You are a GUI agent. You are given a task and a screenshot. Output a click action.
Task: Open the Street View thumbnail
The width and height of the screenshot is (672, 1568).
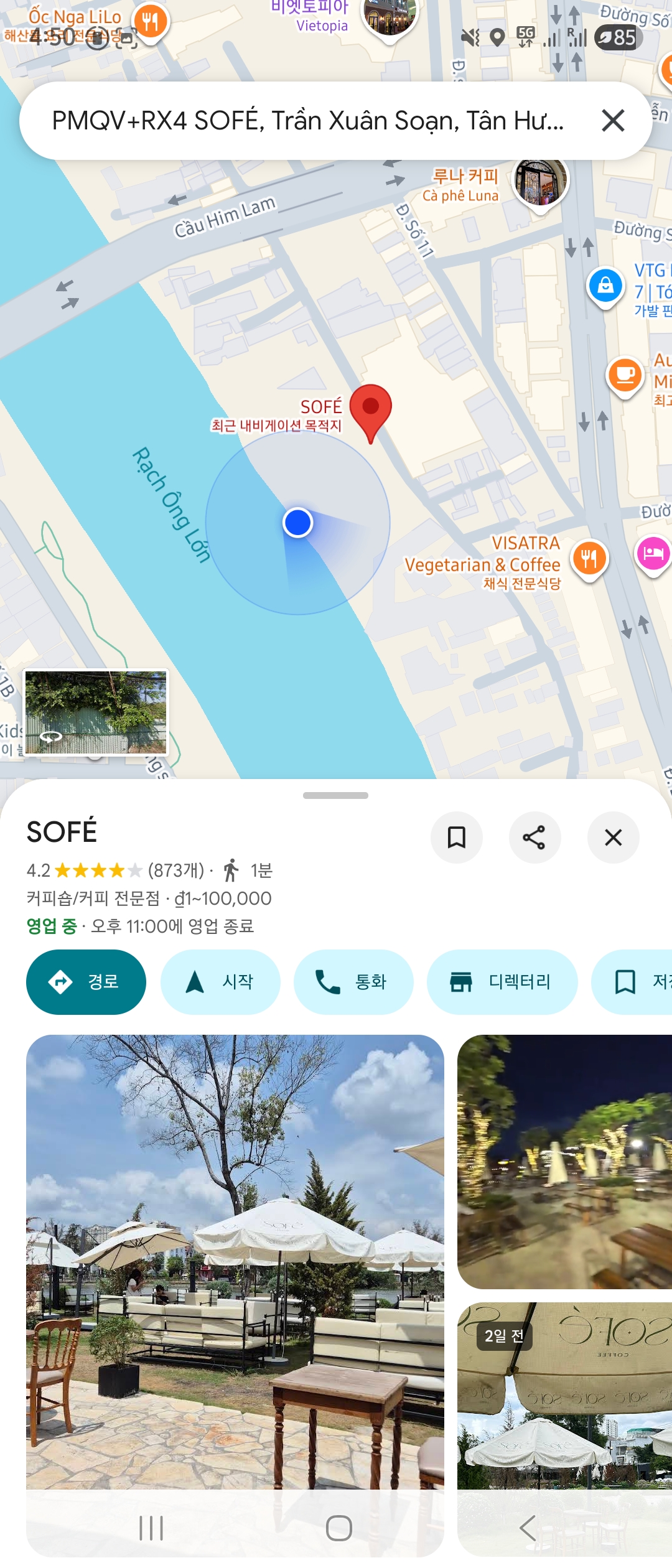pyautogui.click(x=96, y=712)
